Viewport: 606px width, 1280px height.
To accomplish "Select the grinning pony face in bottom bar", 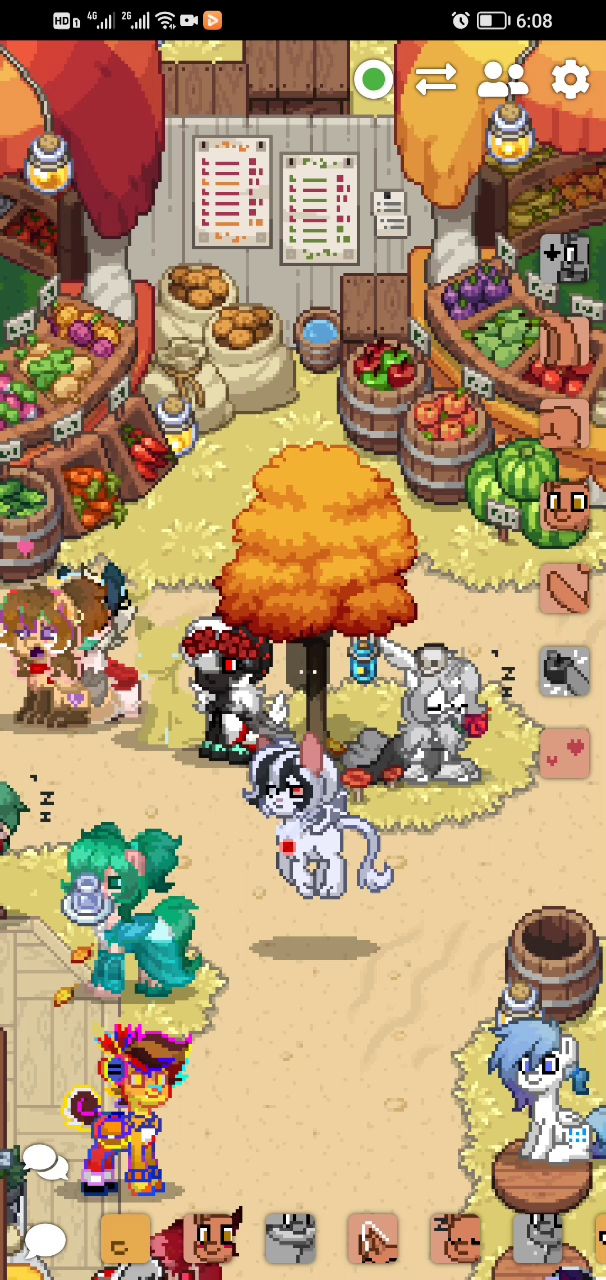I will click(x=208, y=1239).
